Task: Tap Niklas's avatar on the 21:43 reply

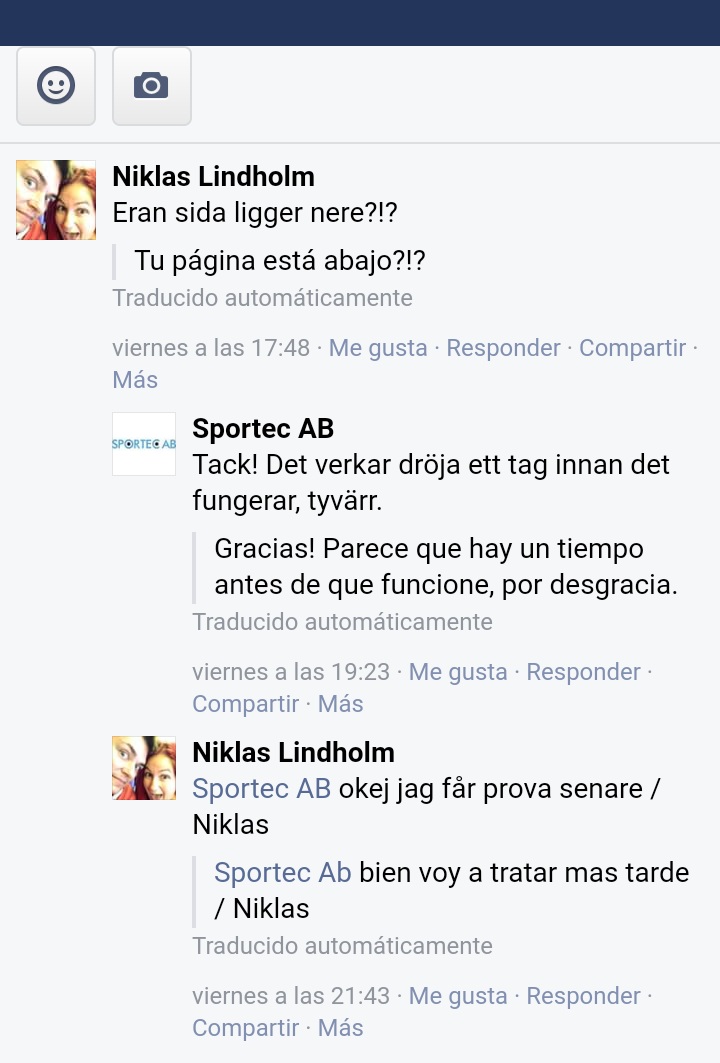Action: coord(144,768)
